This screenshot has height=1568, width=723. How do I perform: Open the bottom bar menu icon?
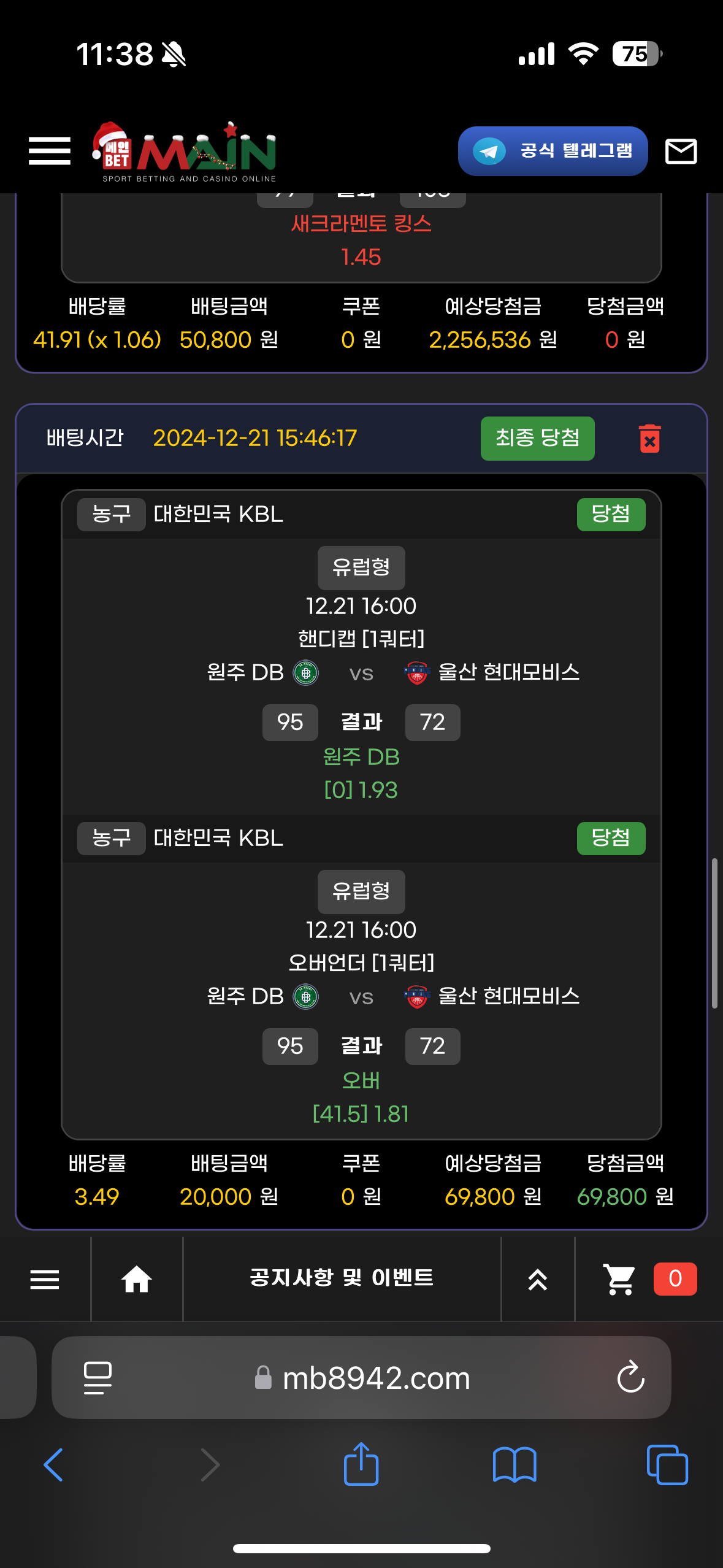45,1279
